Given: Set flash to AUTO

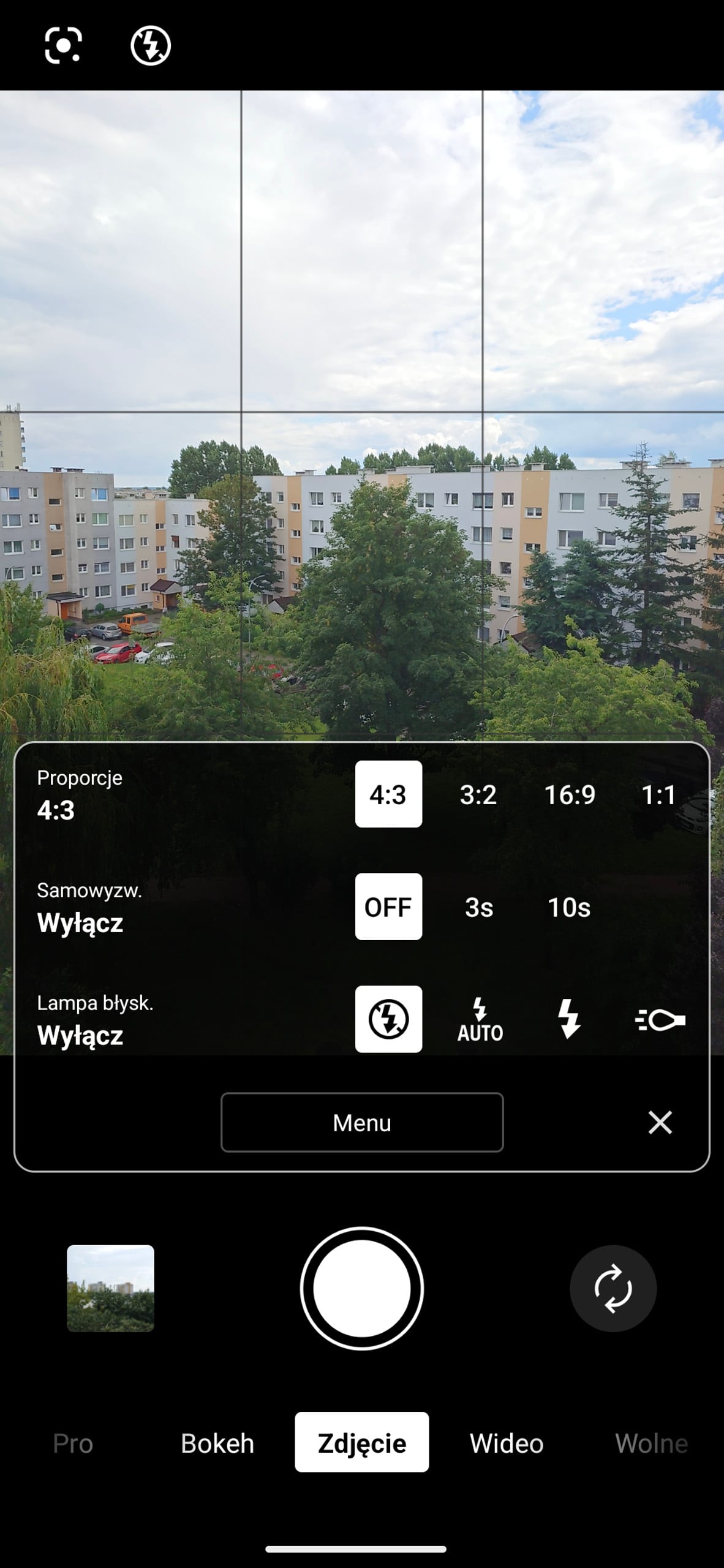Looking at the screenshot, I should (480, 1019).
